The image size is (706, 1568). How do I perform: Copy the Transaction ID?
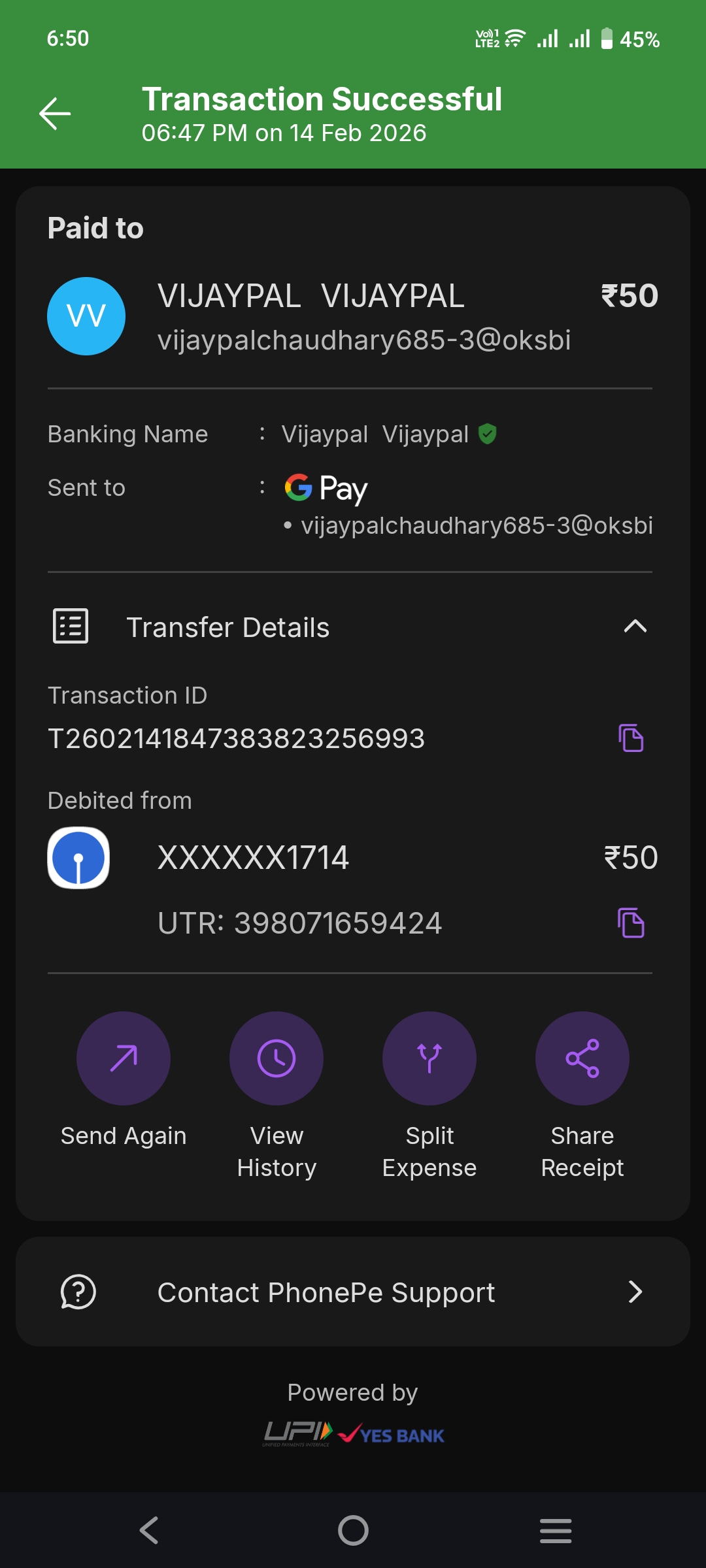[x=631, y=738]
